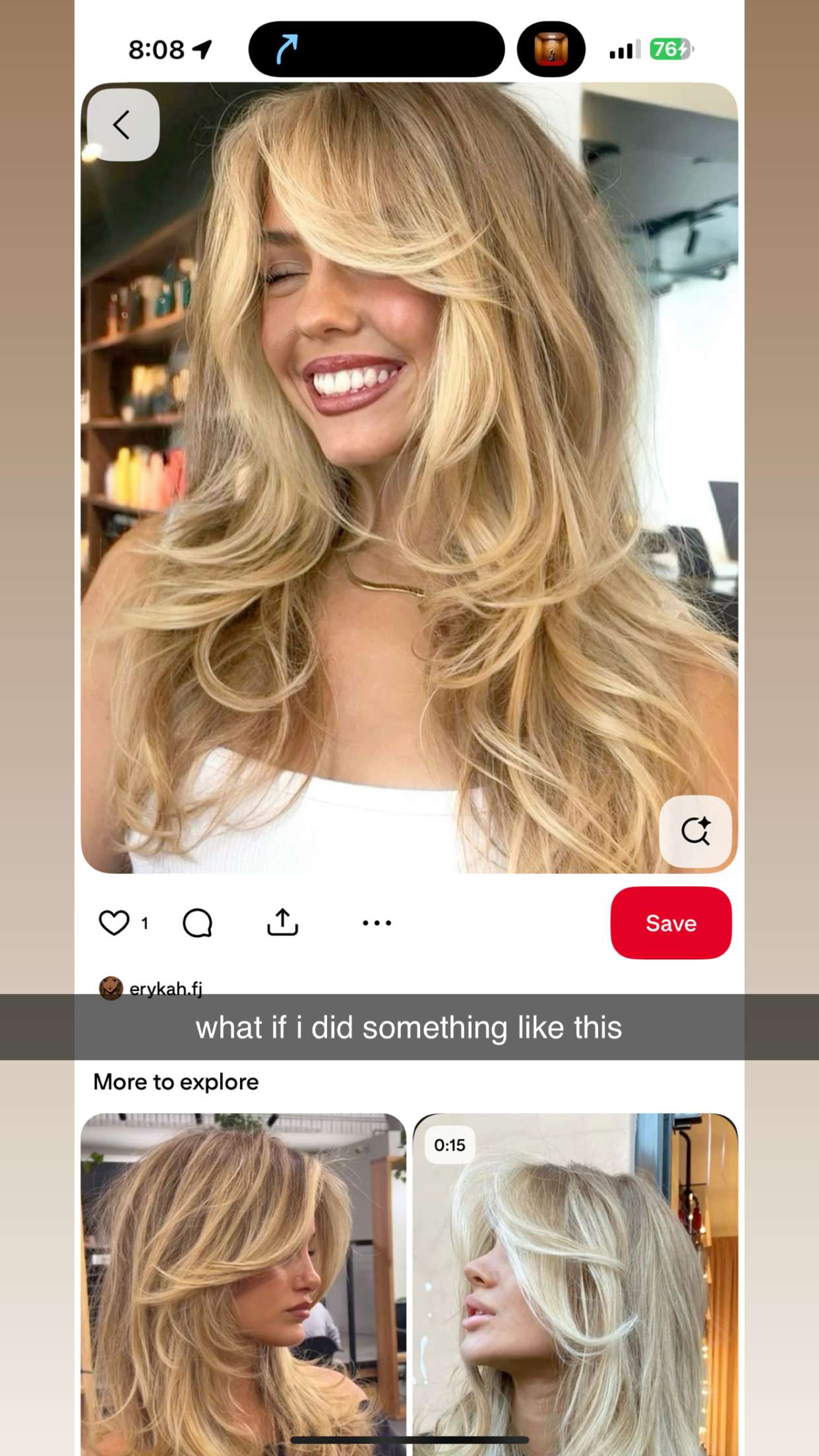Toggle the like on this hairstyle pin

click(115, 923)
